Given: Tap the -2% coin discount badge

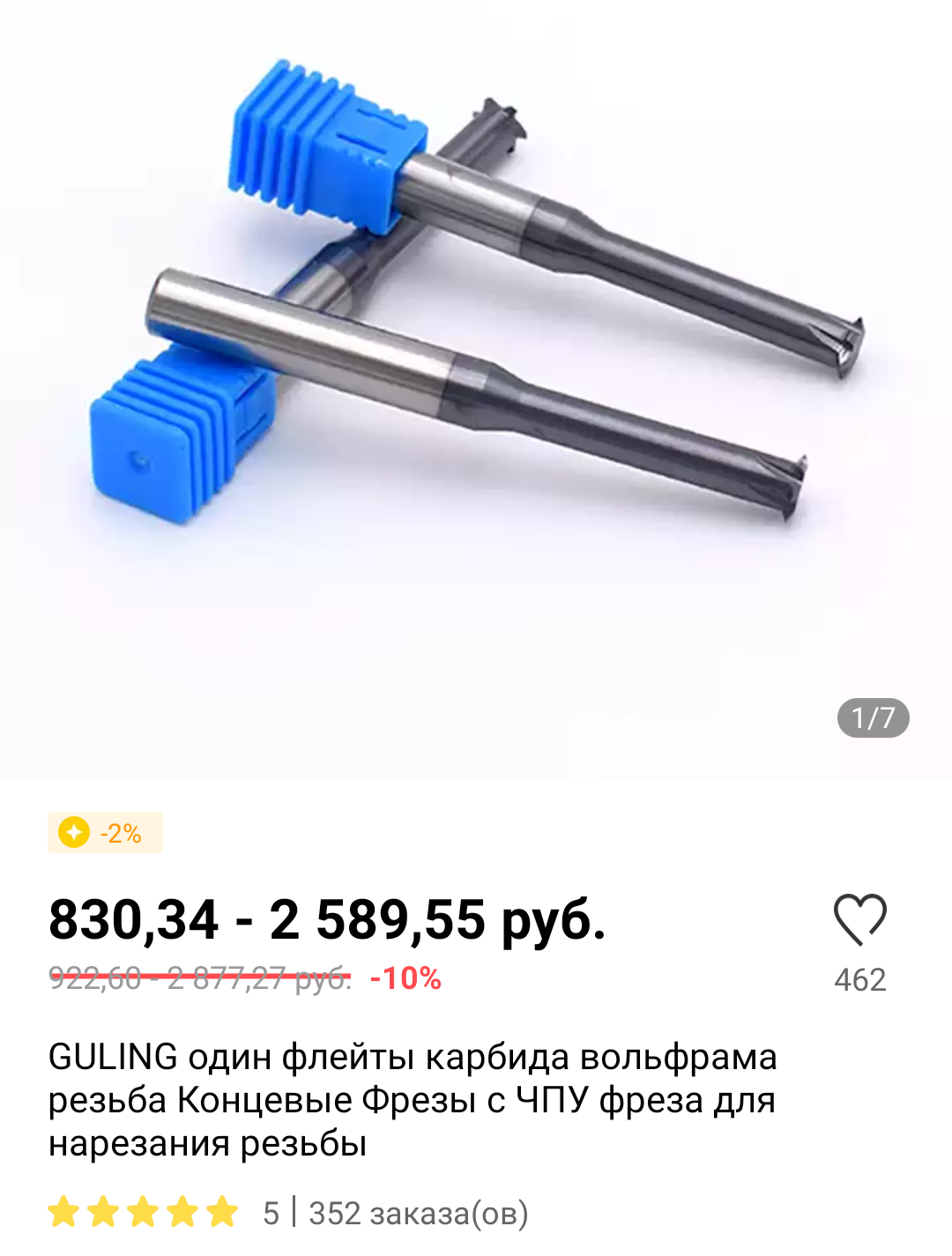Looking at the screenshot, I should (x=105, y=833).
